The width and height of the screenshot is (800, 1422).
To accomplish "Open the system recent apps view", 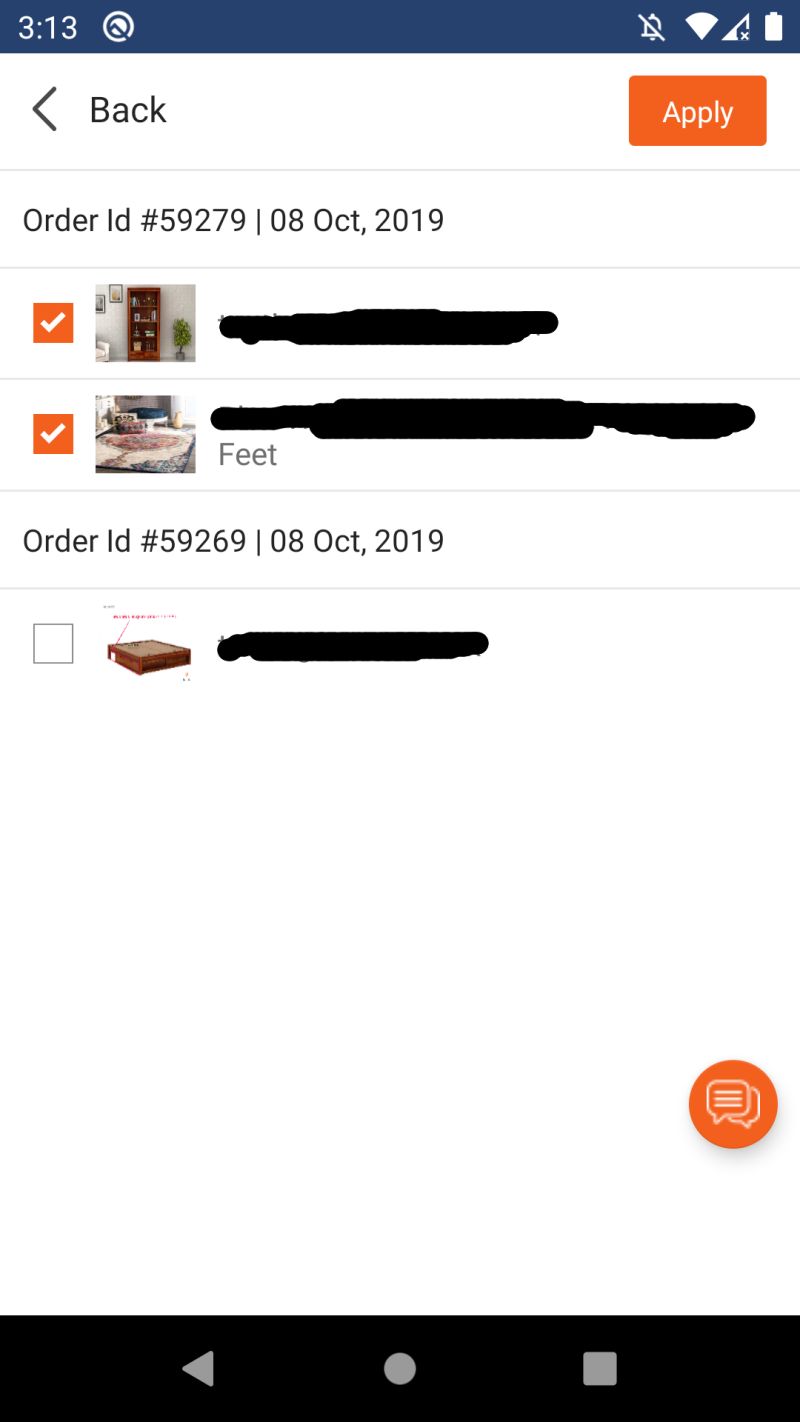I will tap(599, 1368).
